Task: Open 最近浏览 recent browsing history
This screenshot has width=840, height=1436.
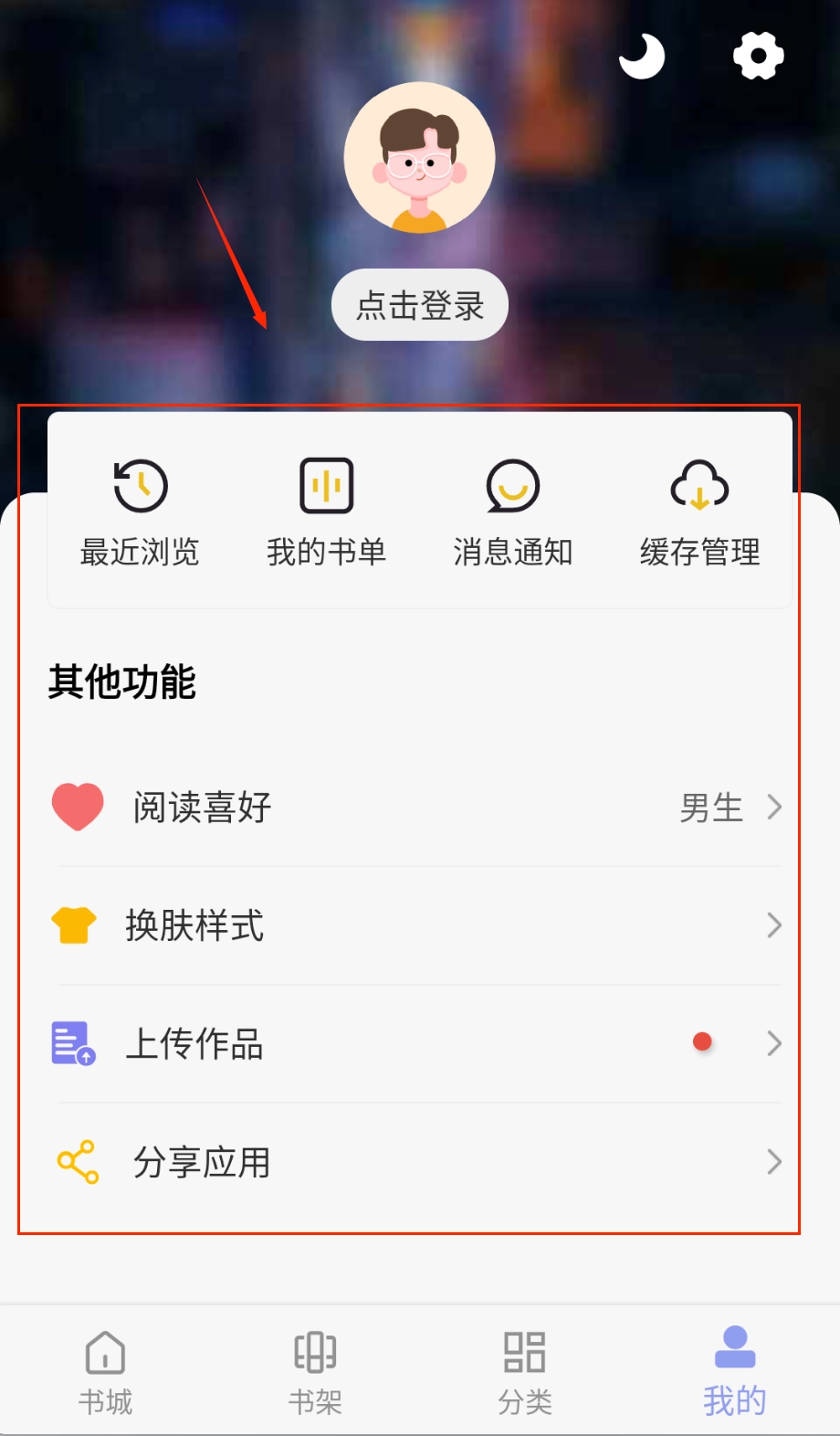Action: click(x=140, y=512)
